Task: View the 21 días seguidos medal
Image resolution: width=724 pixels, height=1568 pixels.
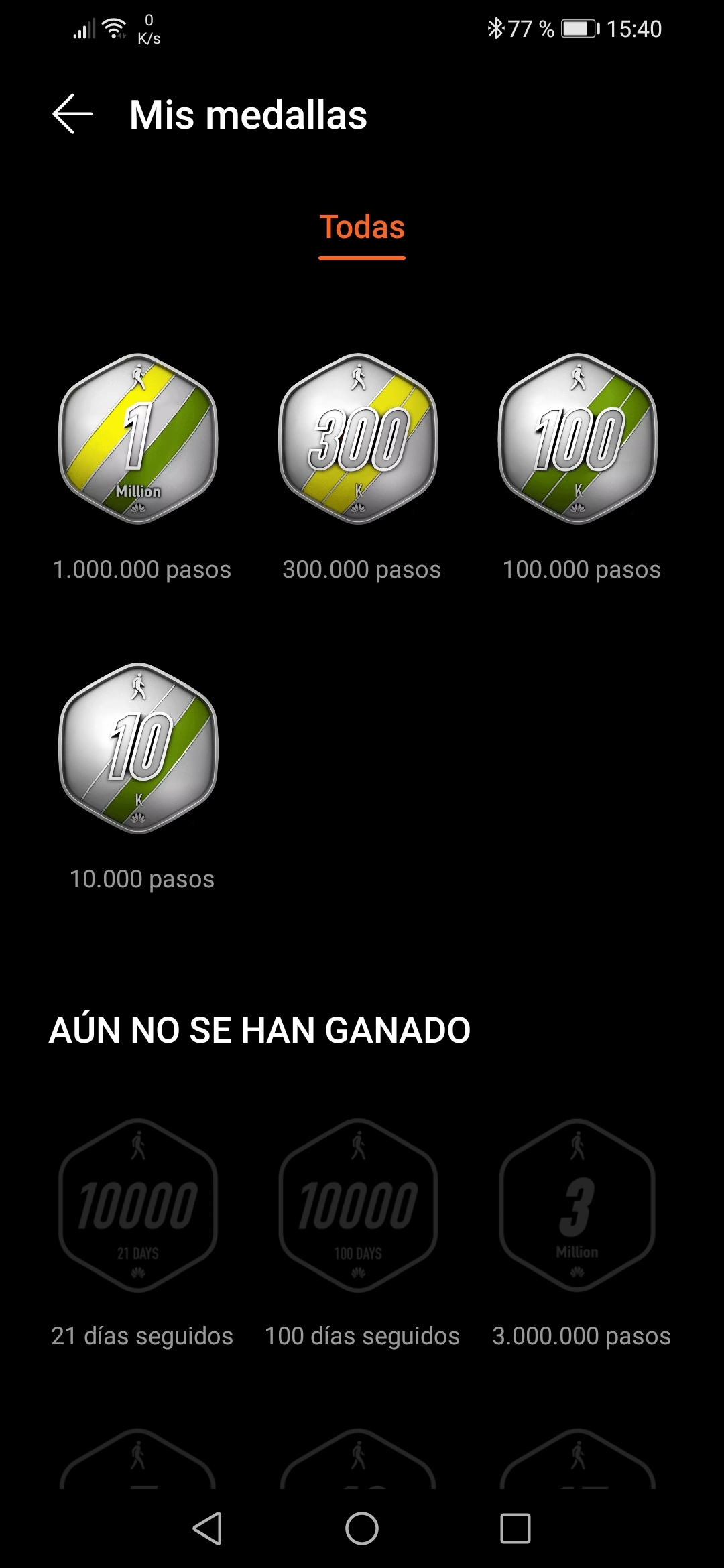Action: 139,1205
